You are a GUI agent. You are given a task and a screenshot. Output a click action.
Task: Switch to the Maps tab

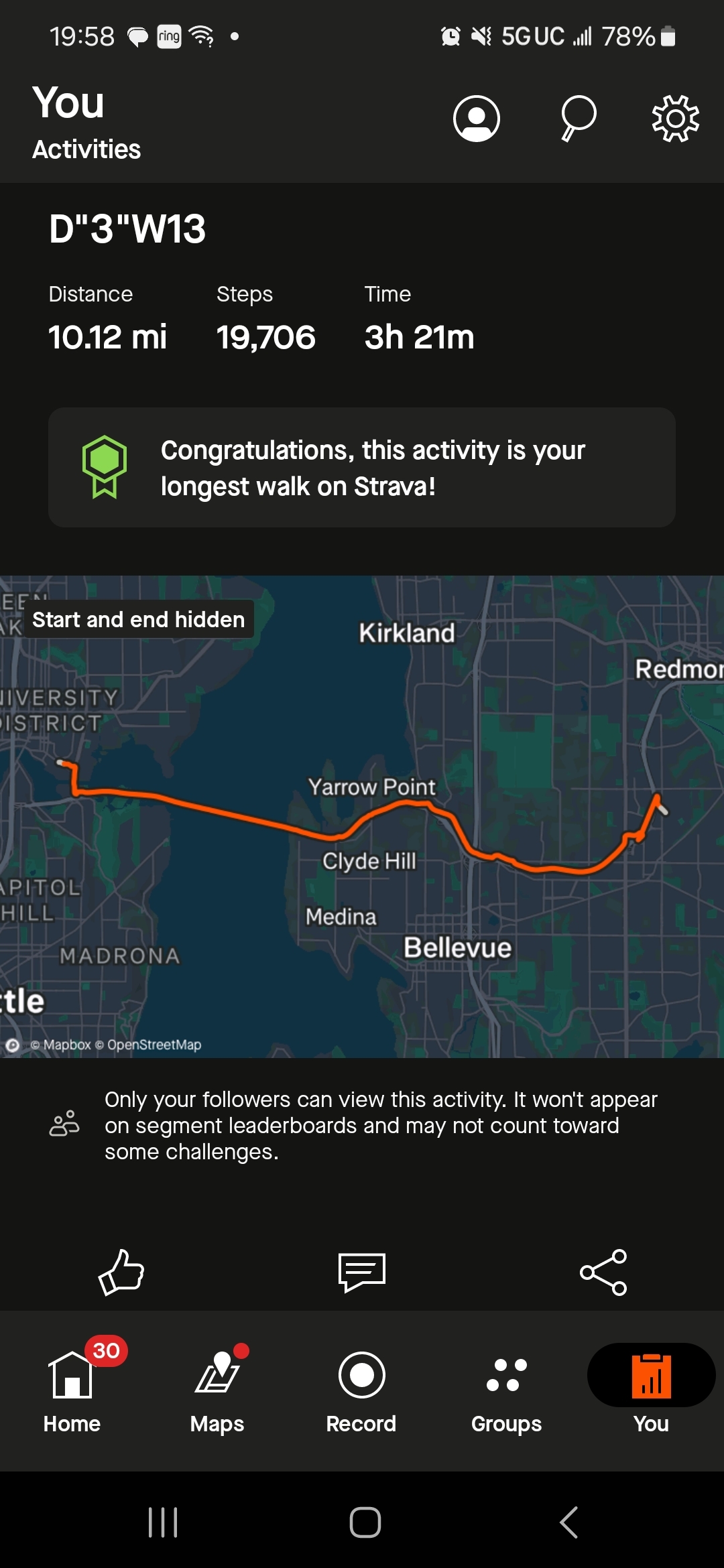point(217,1391)
